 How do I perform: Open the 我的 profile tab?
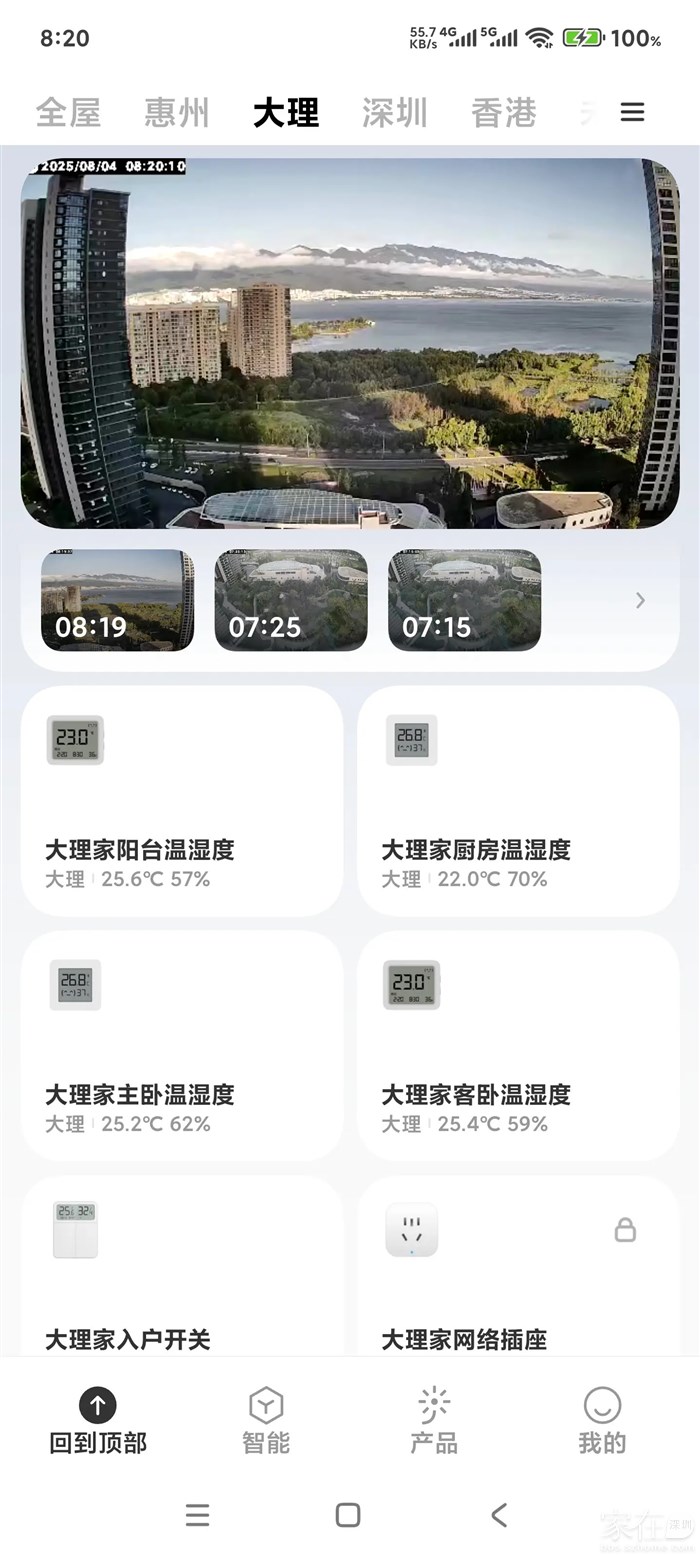tap(602, 1420)
